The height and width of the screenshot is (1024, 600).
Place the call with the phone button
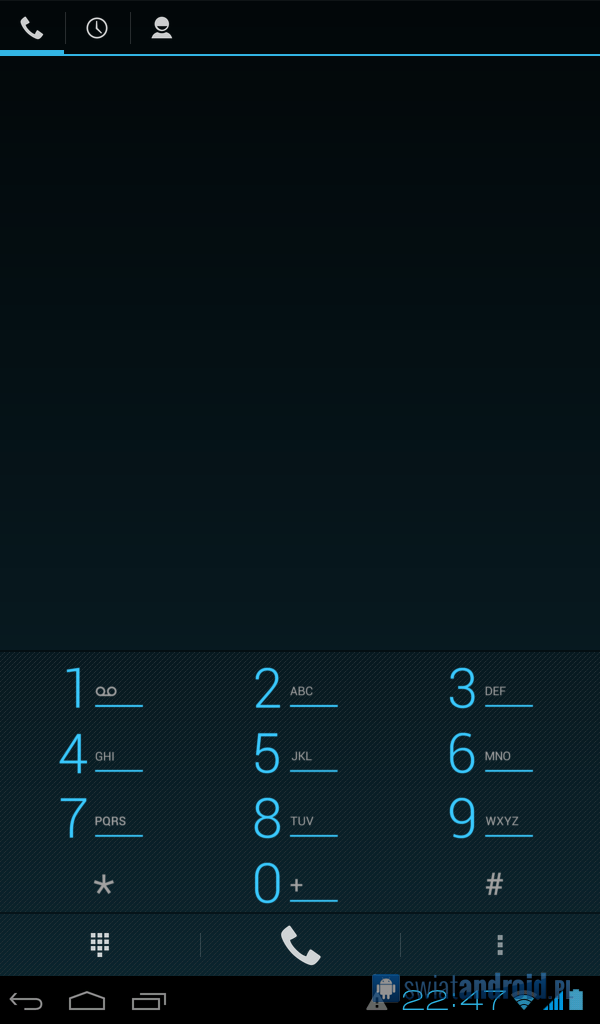(x=300, y=945)
